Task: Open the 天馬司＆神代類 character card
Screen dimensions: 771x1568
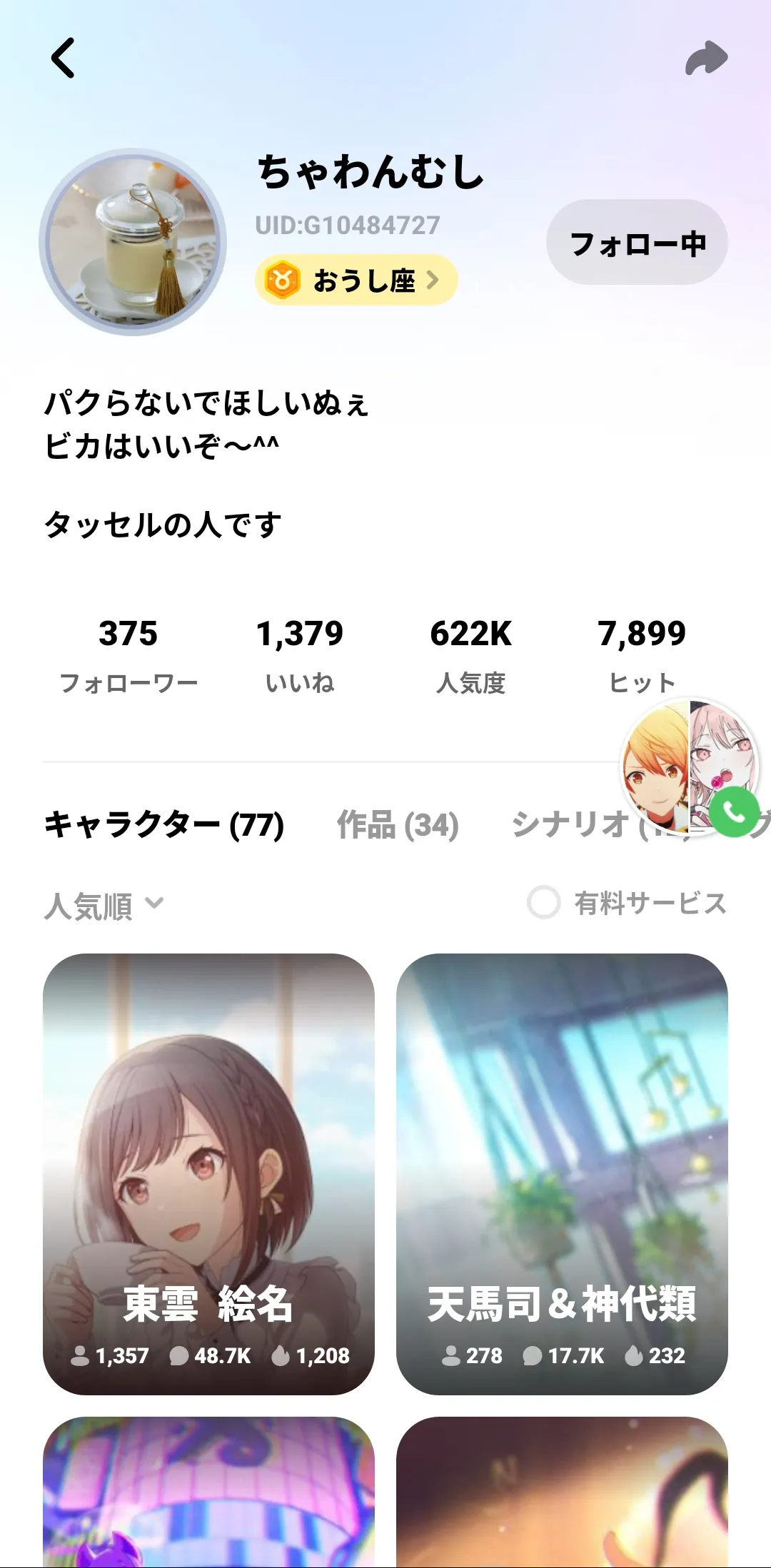Action: pos(562,1173)
